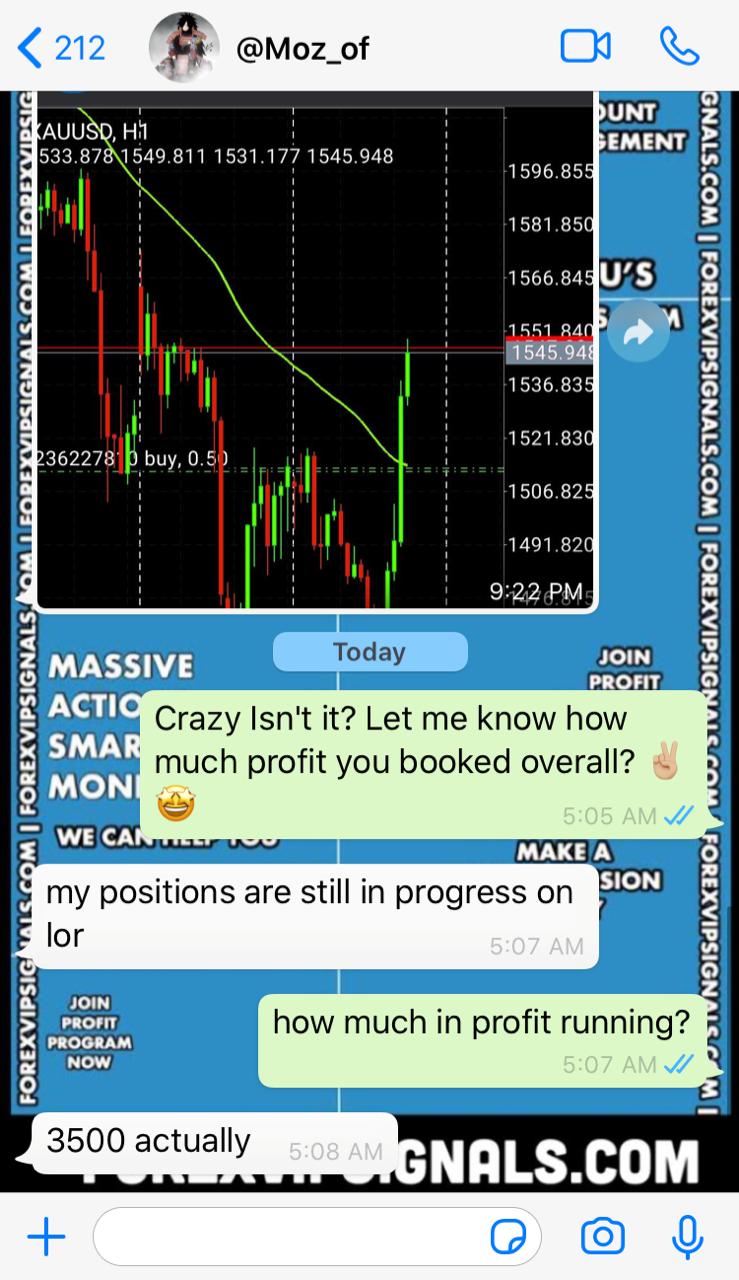Open the attachment plus menu
Screen dimensions: 739x1280
[46, 1238]
